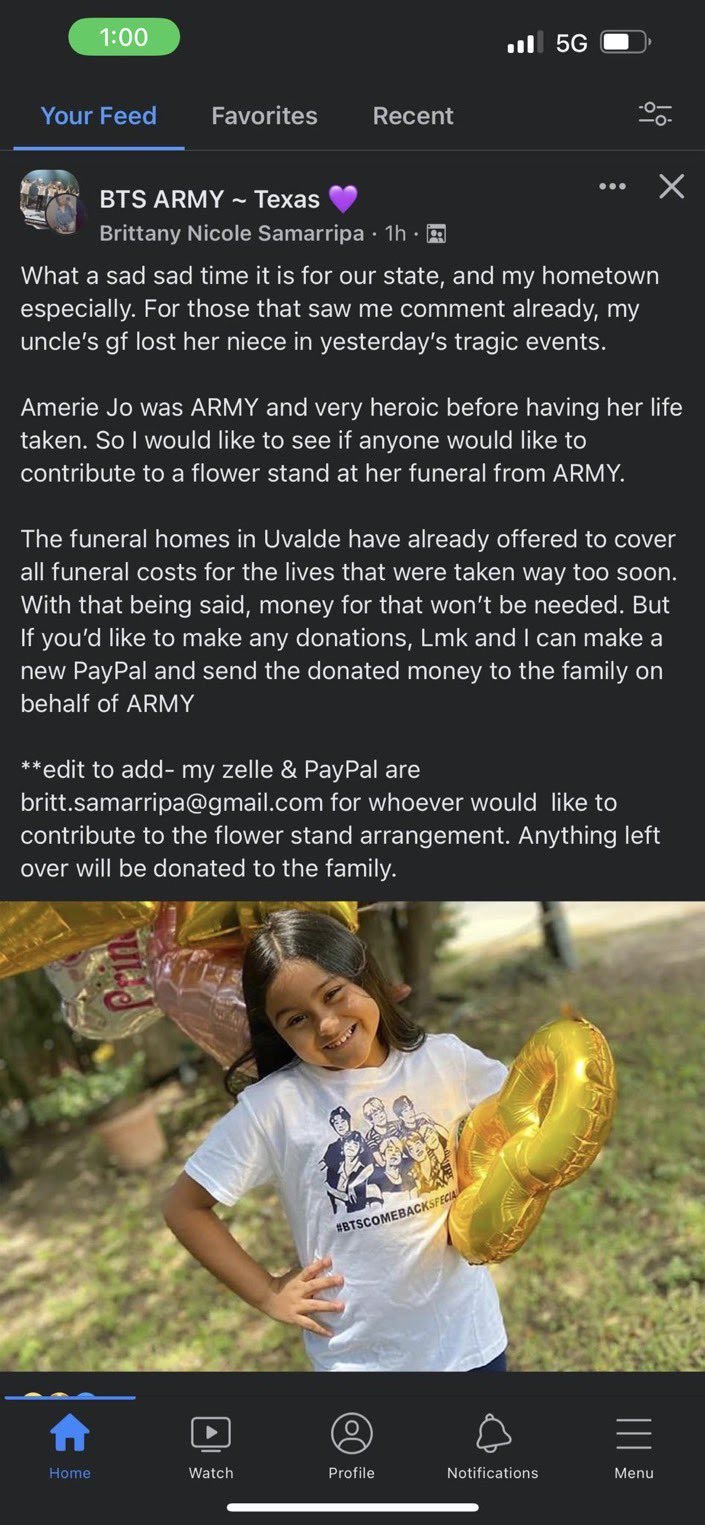Open the Menu tab
The height and width of the screenshot is (1525, 705).
[634, 1446]
